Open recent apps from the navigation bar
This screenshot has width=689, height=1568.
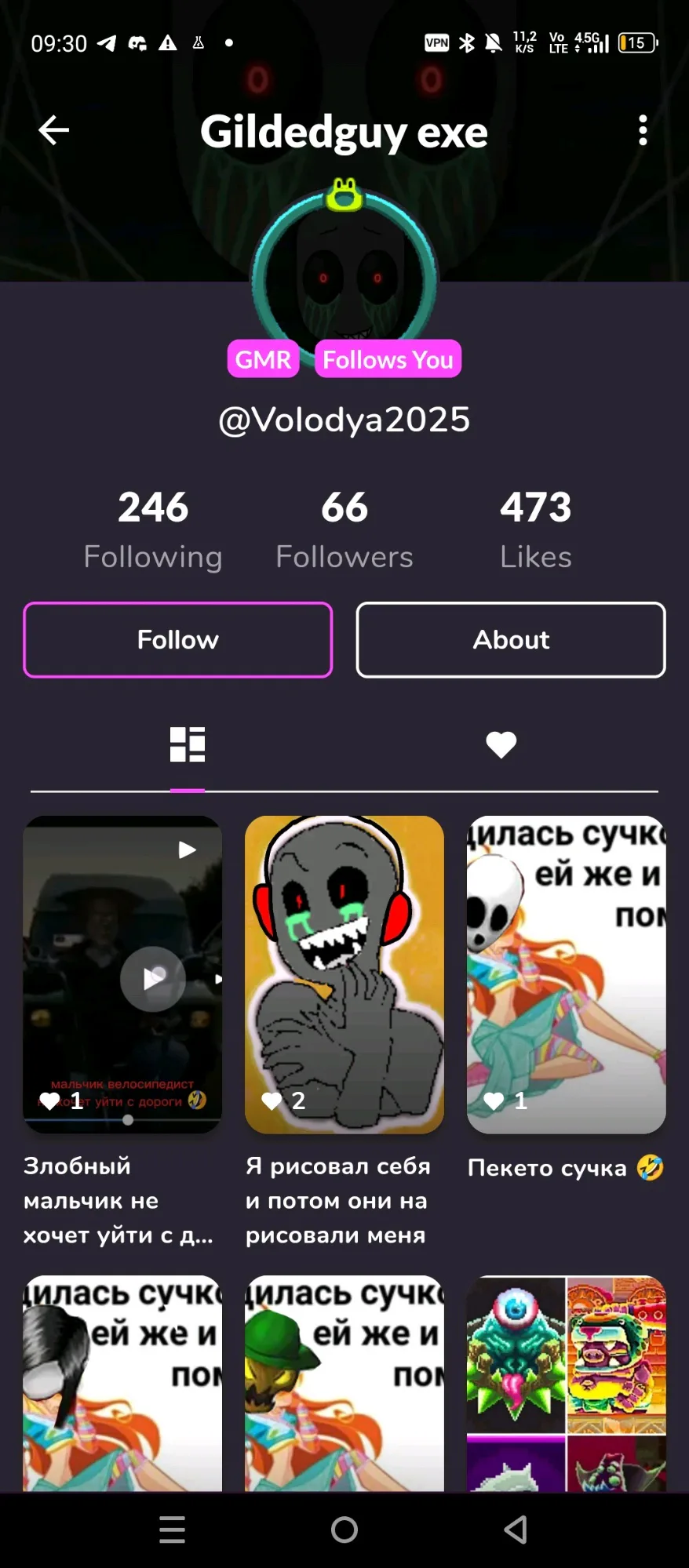pyautogui.click(x=173, y=1530)
